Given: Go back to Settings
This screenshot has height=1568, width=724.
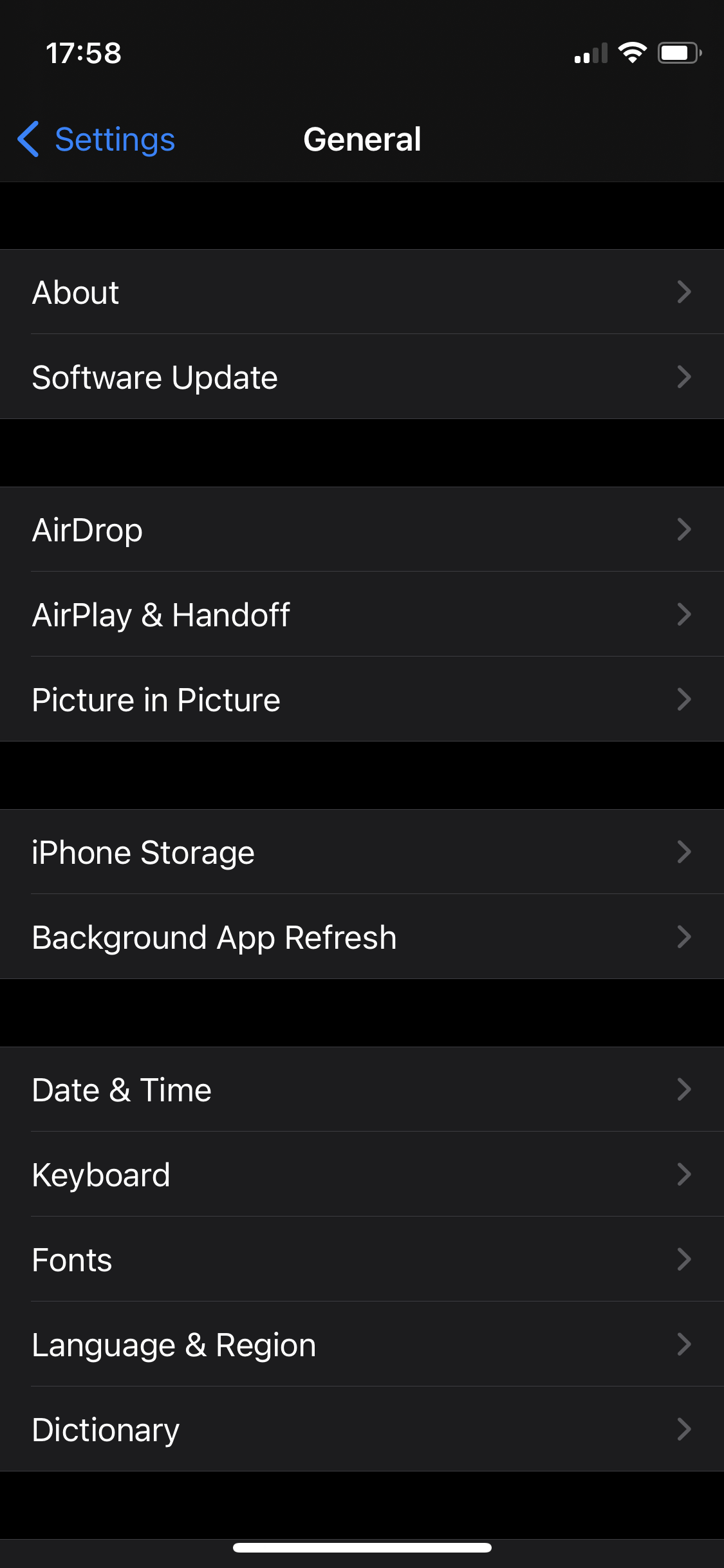Looking at the screenshot, I should pyautogui.click(x=97, y=140).
